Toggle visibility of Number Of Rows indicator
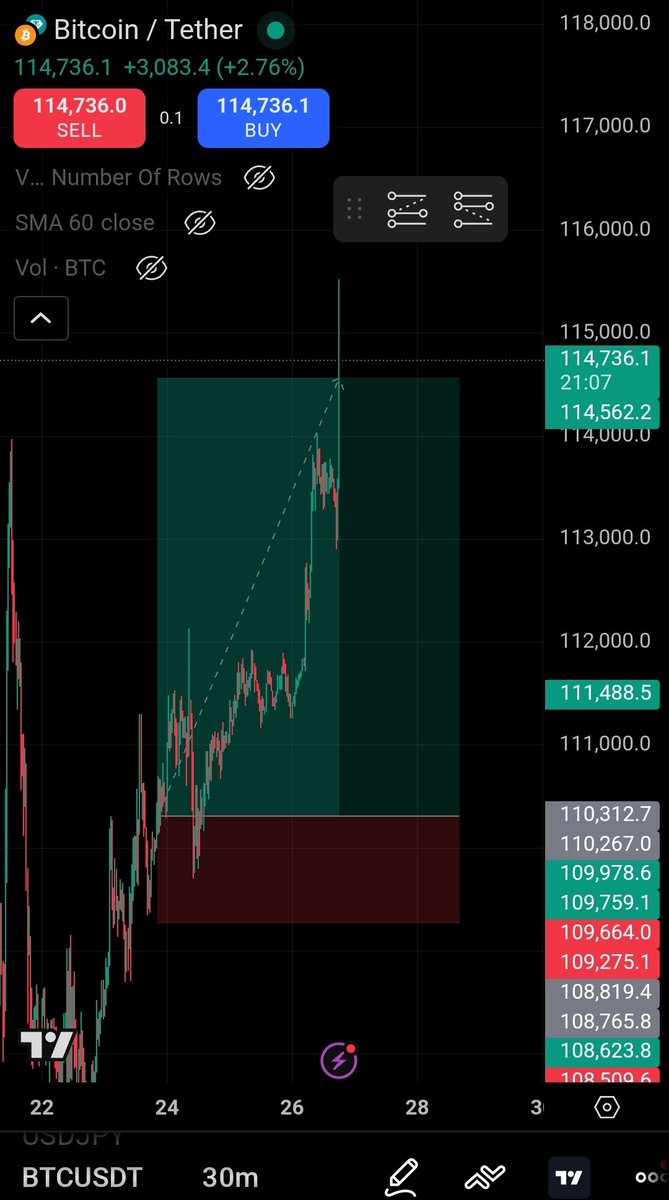The width and height of the screenshot is (669, 1200). point(260,178)
